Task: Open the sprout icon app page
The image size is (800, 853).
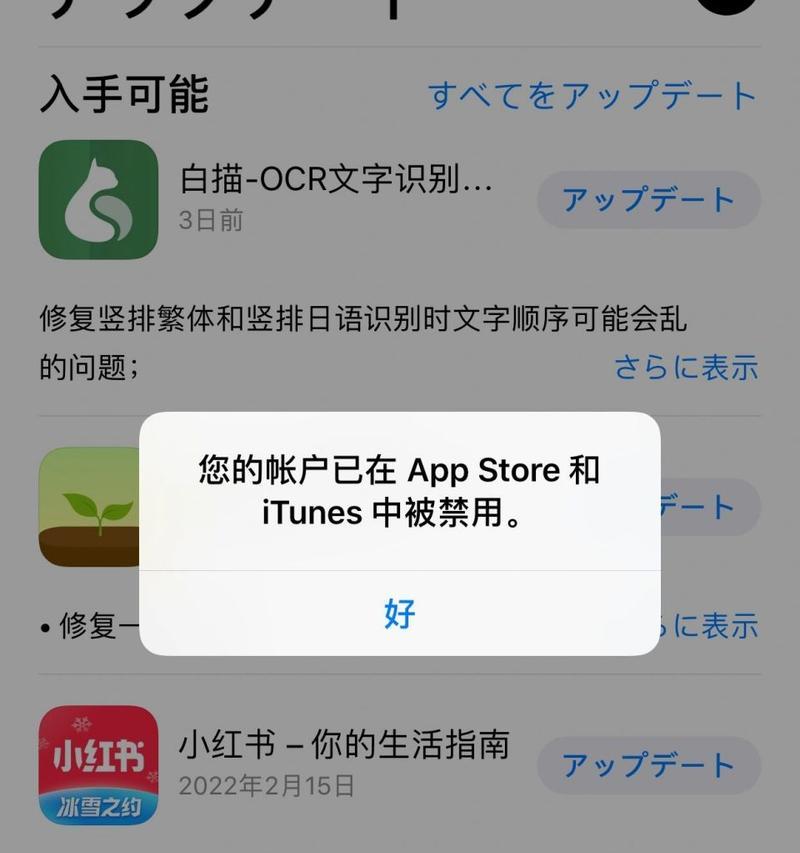Action: (88, 506)
